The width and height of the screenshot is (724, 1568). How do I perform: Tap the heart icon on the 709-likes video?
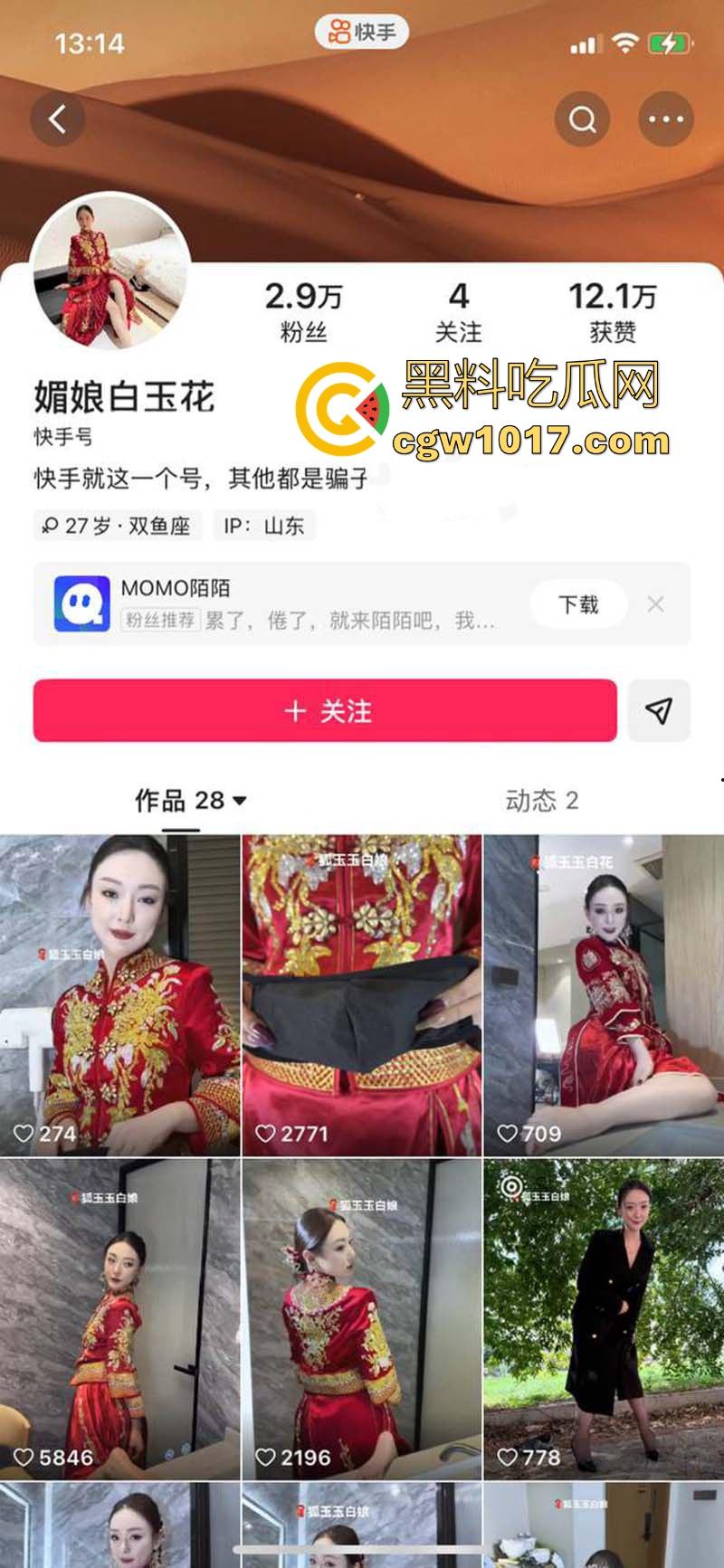[508, 1131]
